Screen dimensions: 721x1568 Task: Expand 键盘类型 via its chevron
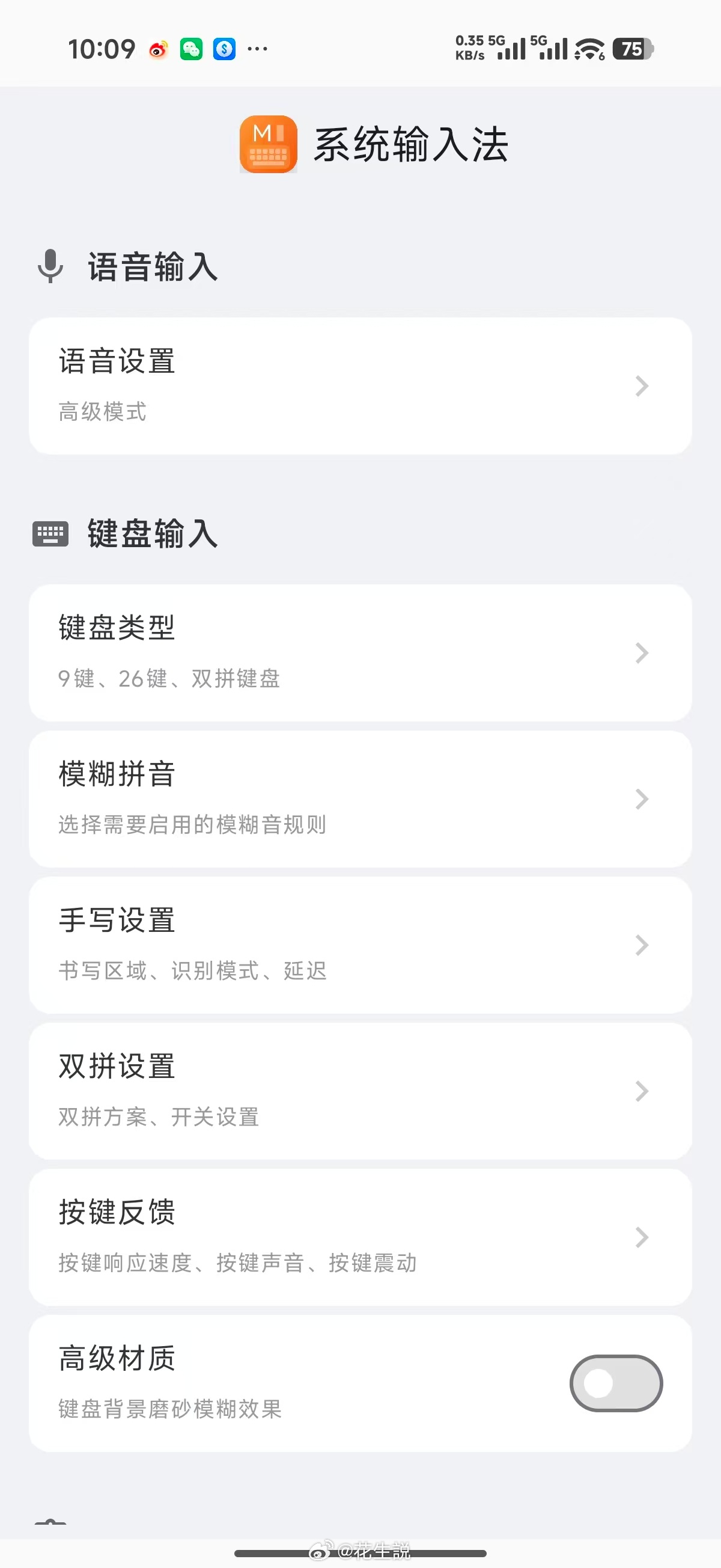642,652
